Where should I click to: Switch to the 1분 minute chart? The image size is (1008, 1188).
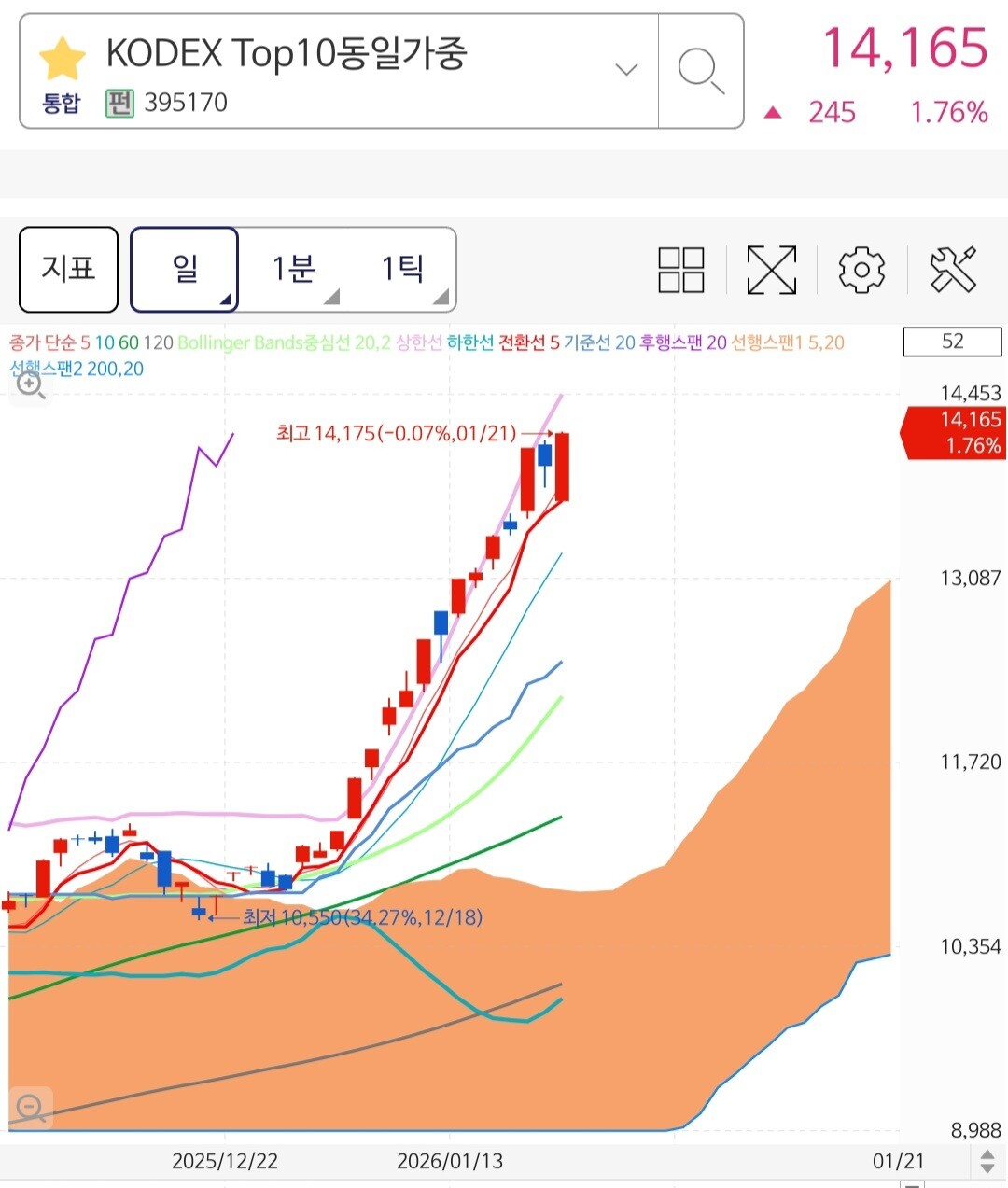(293, 269)
